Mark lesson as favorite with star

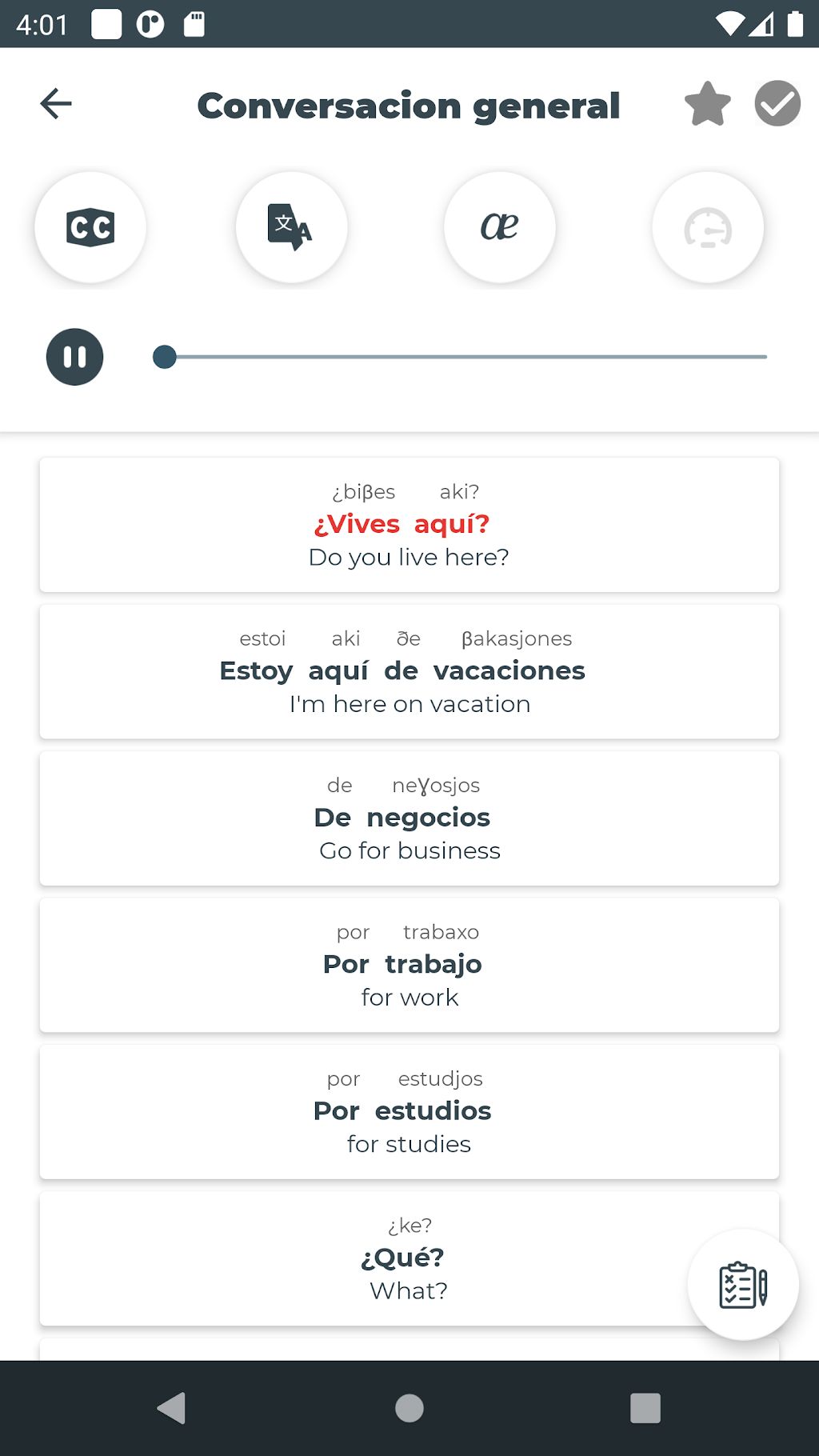point(708,104)
